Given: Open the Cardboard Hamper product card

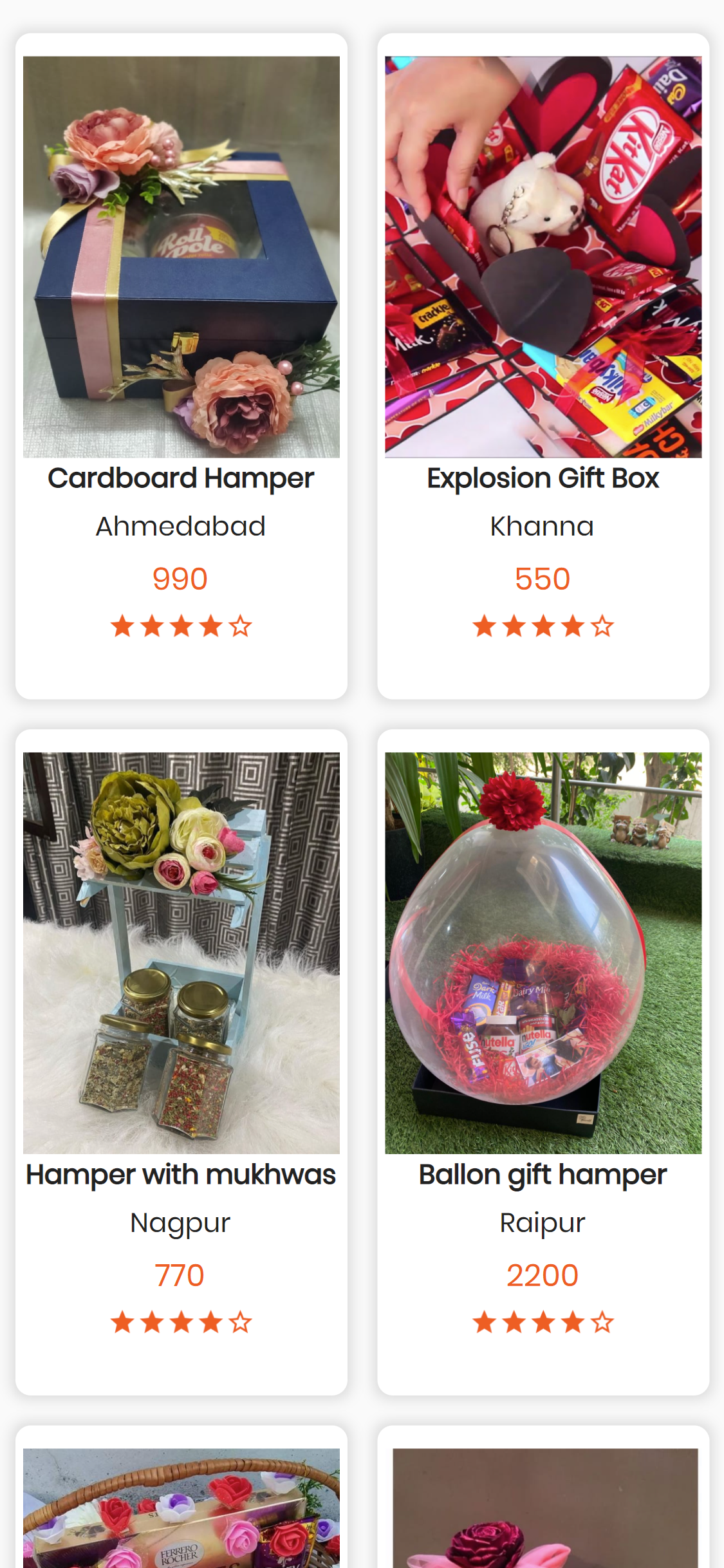Looking at the screenshot, I should [x=181, y=366].
